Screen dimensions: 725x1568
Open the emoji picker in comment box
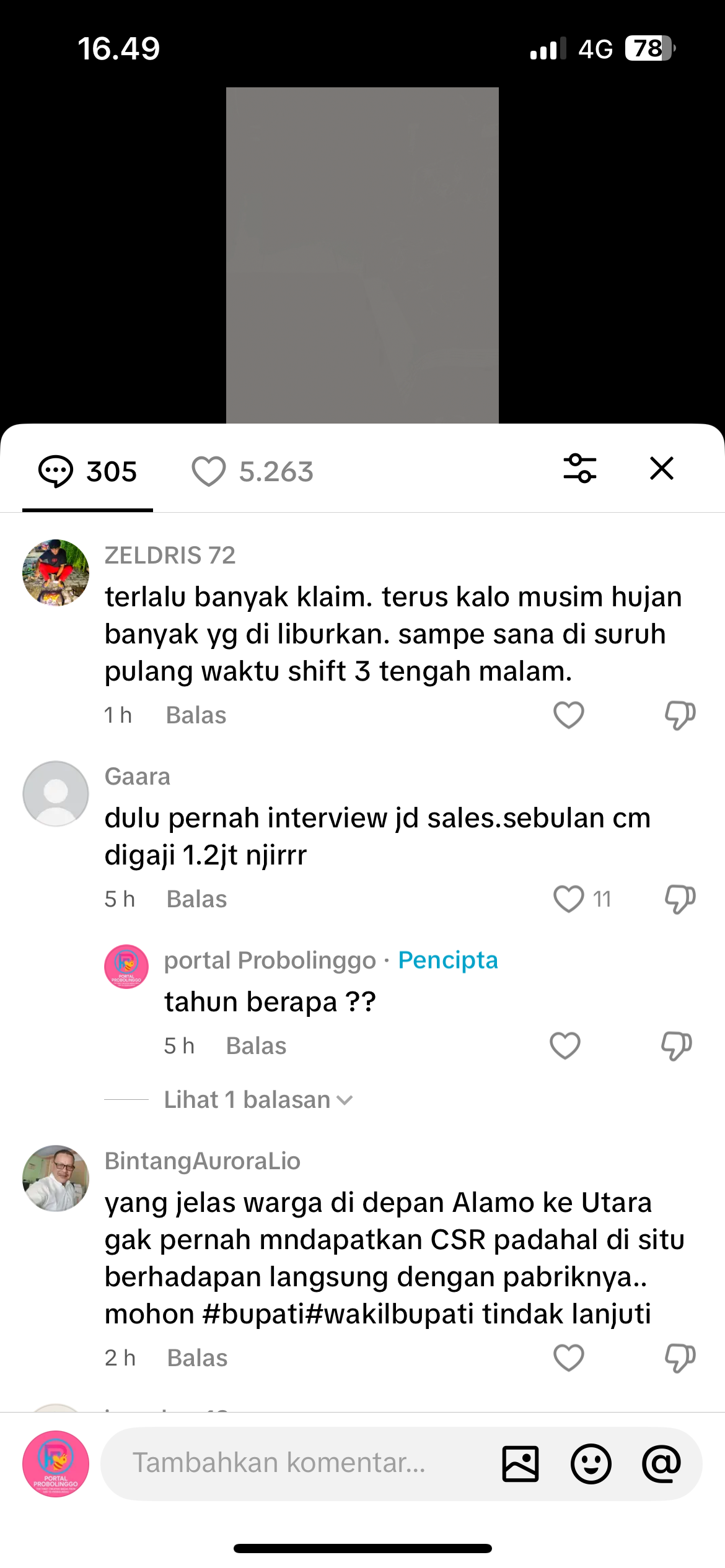(591, 1464)
